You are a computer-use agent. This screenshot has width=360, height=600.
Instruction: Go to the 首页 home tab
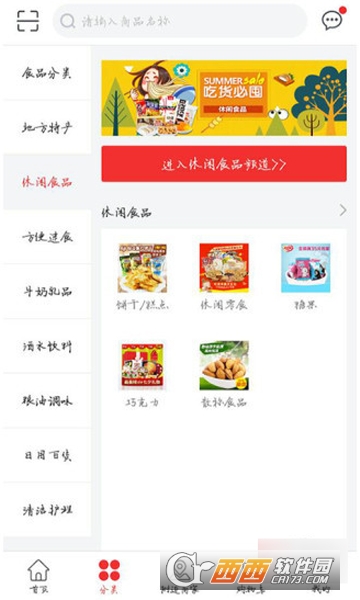tap(39, 576)
